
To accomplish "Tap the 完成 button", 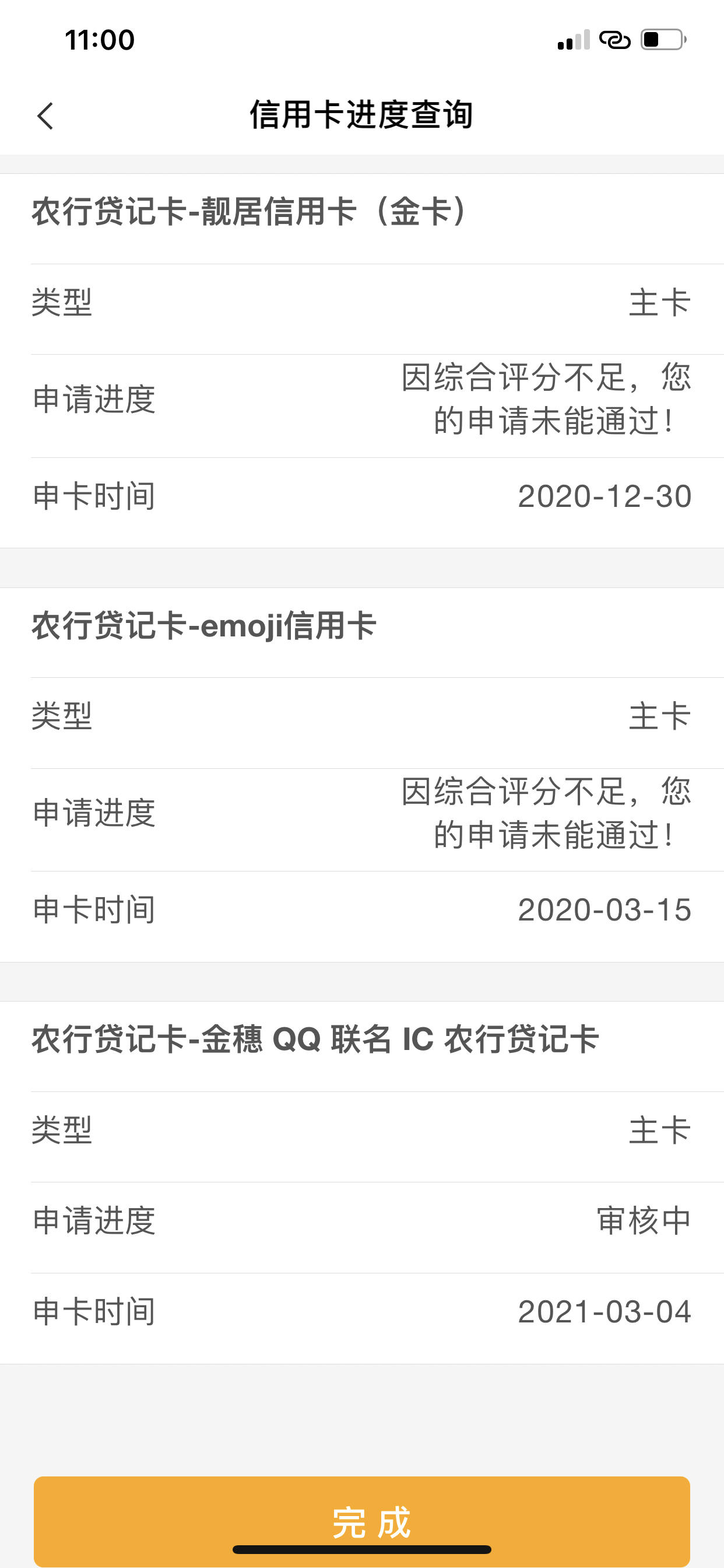I will (x=362, y=1521).
